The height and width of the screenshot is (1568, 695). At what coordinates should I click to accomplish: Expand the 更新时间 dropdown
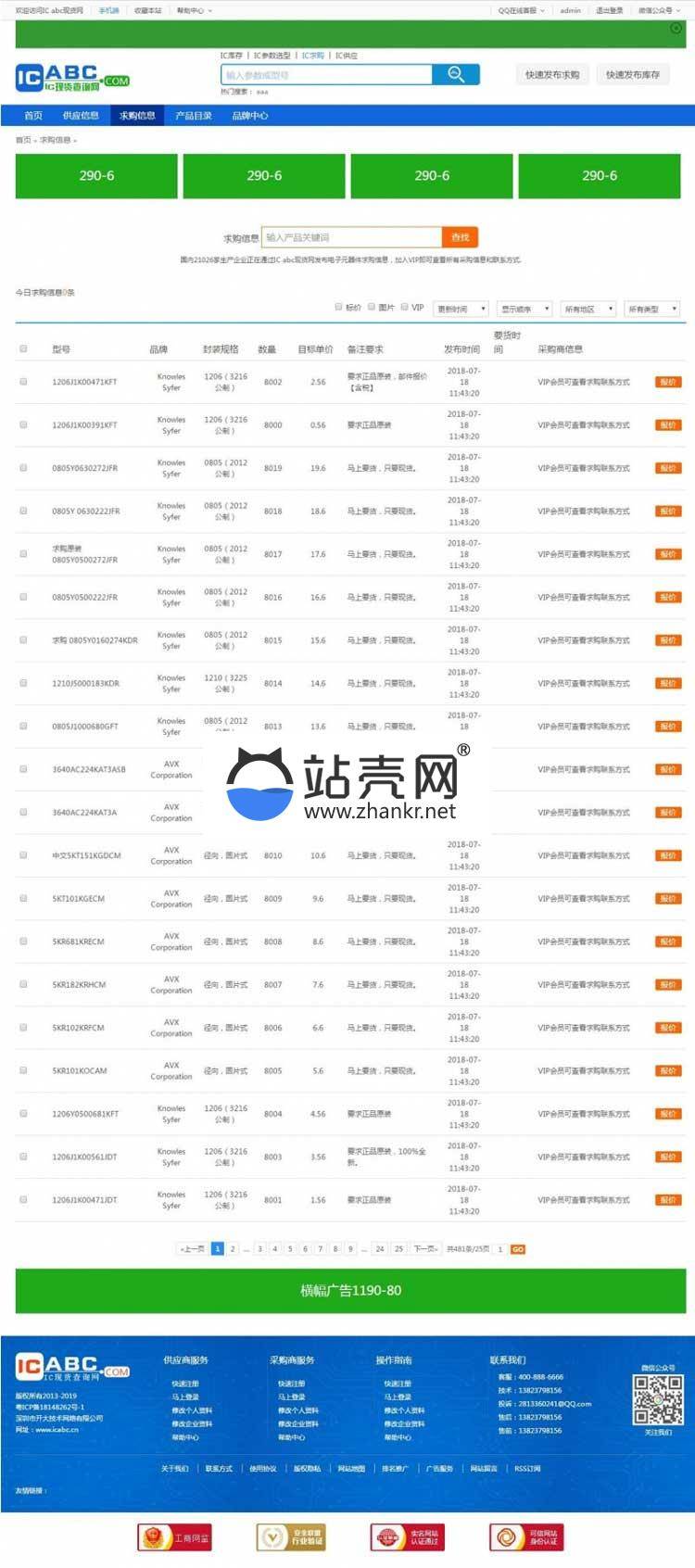pyautogui.click(x=461, y=309)
